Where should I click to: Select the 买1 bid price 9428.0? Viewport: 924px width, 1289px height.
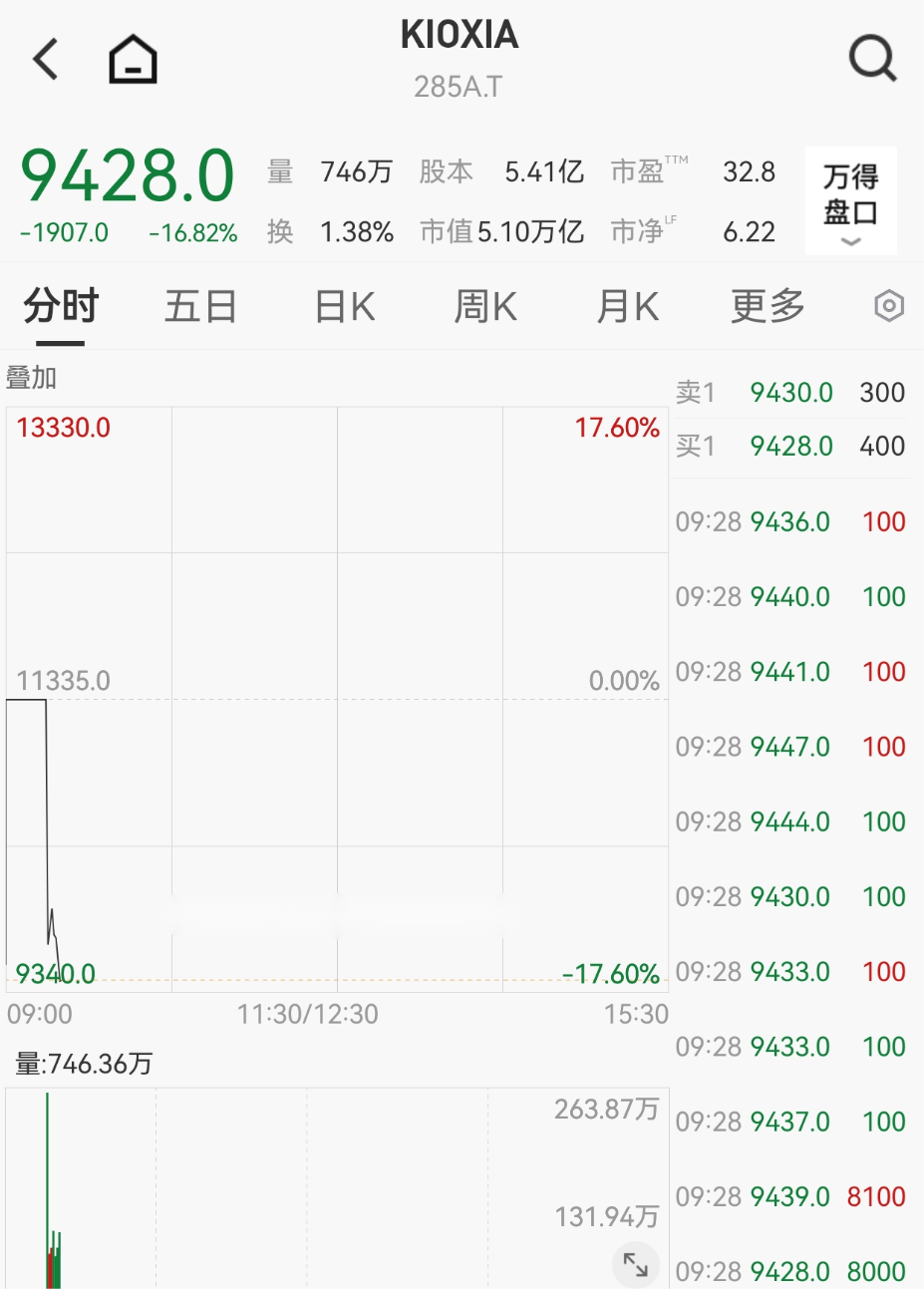789,446
